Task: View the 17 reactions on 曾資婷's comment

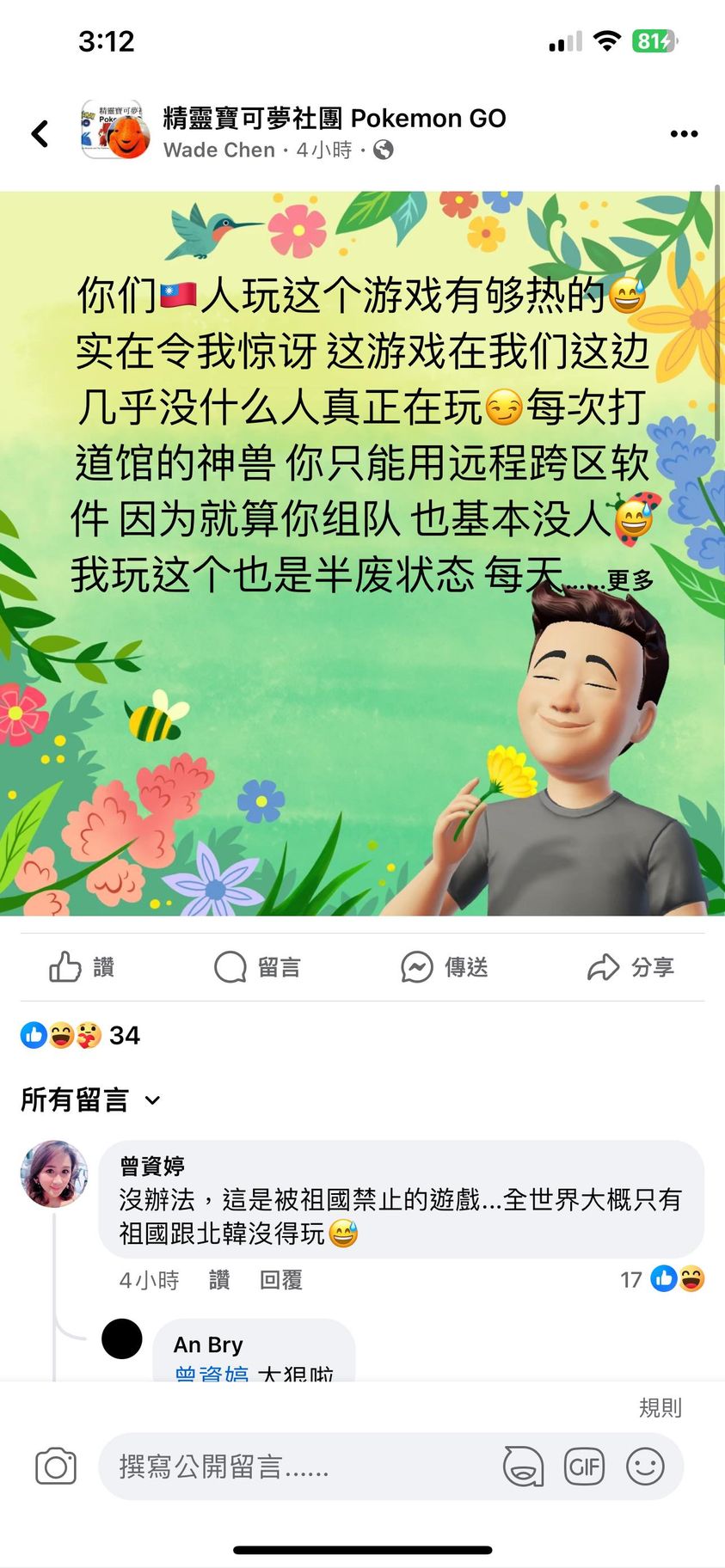Action: point(661,1280)
